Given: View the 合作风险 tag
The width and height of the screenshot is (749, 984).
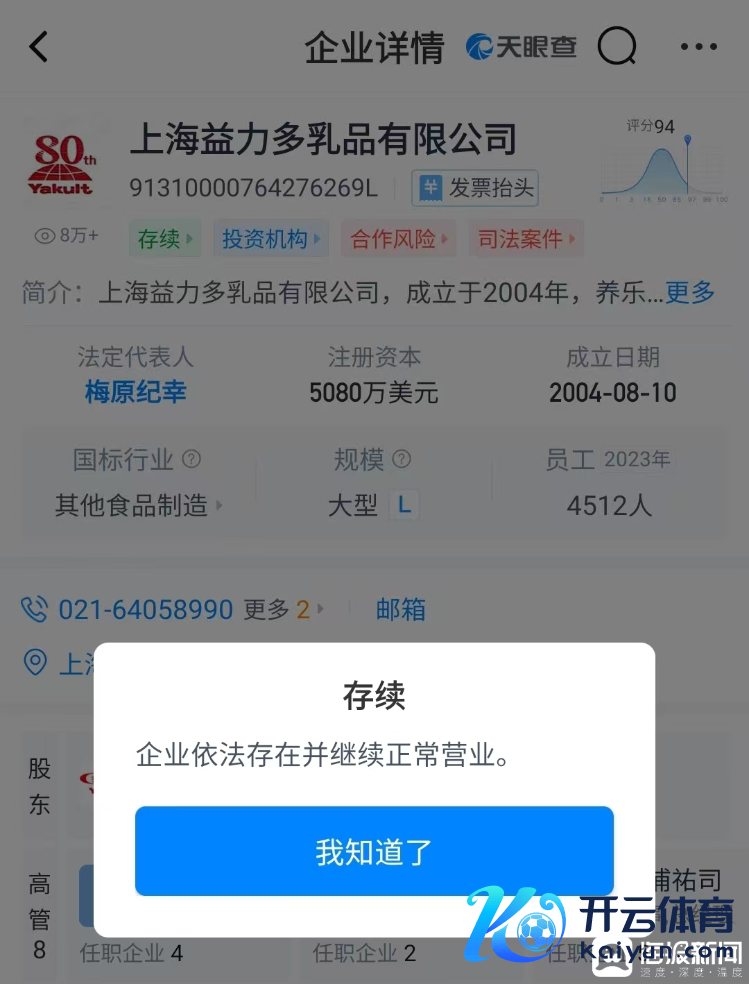Looking at the screenshot, I should coord(398,239).
